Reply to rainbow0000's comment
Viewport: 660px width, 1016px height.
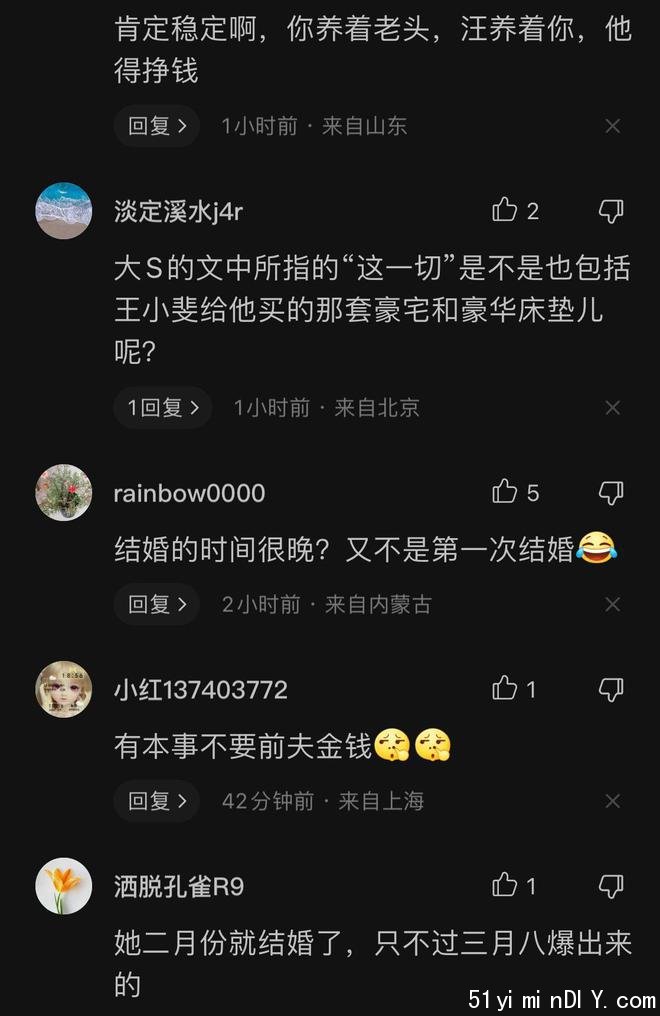tap(157, 604)
